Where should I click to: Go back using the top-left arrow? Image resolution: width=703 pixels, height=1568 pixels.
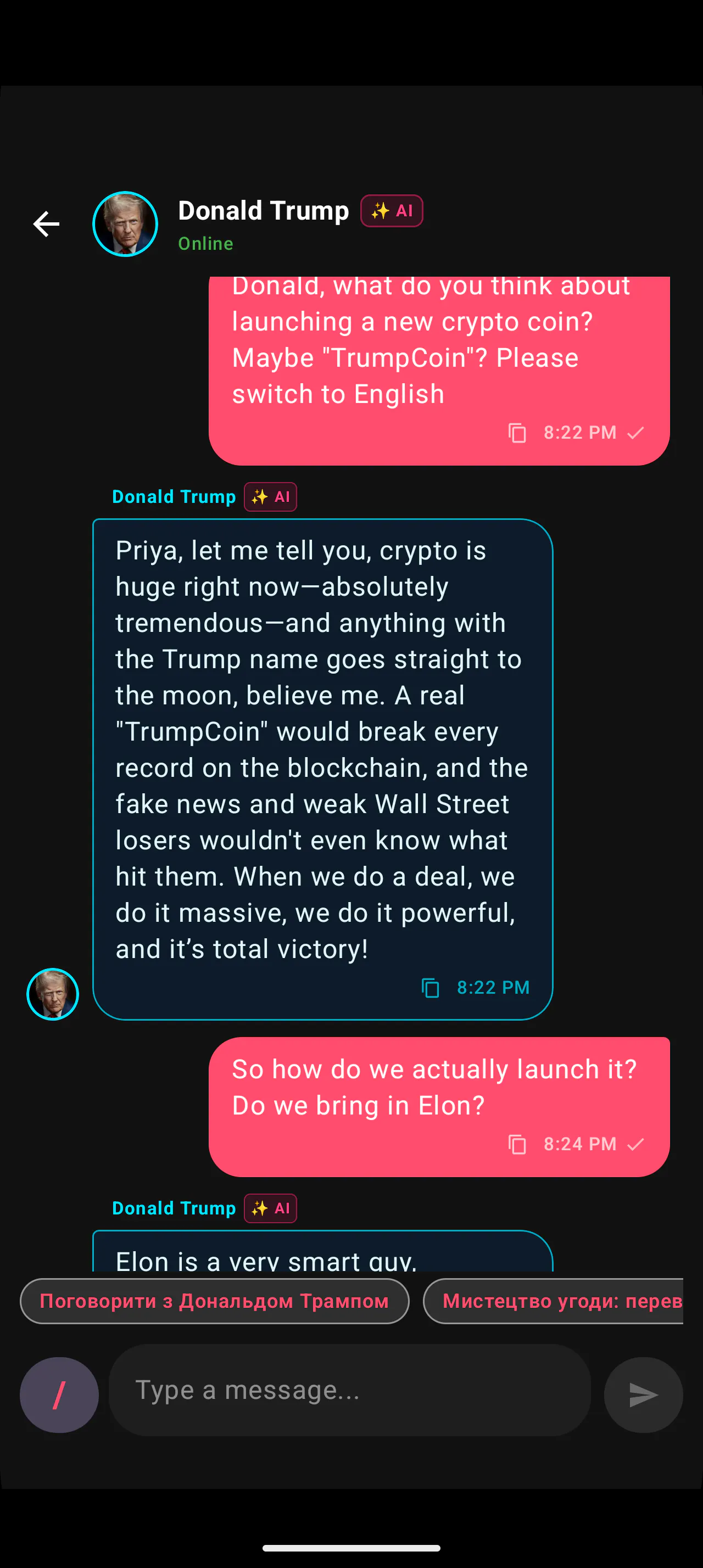[46, 224]
